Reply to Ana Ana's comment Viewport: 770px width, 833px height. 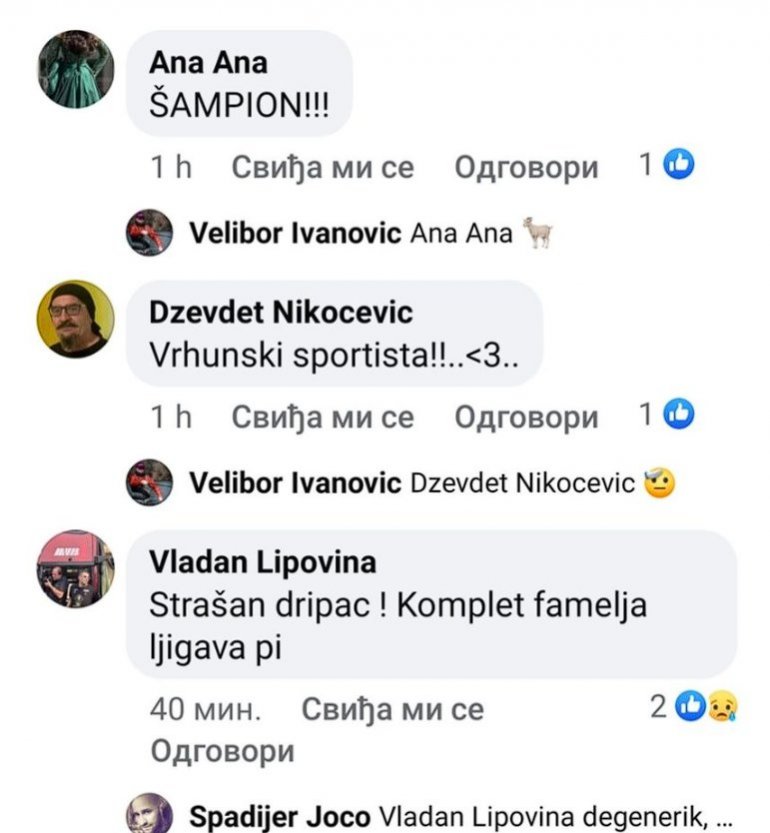tap(526, 168)
